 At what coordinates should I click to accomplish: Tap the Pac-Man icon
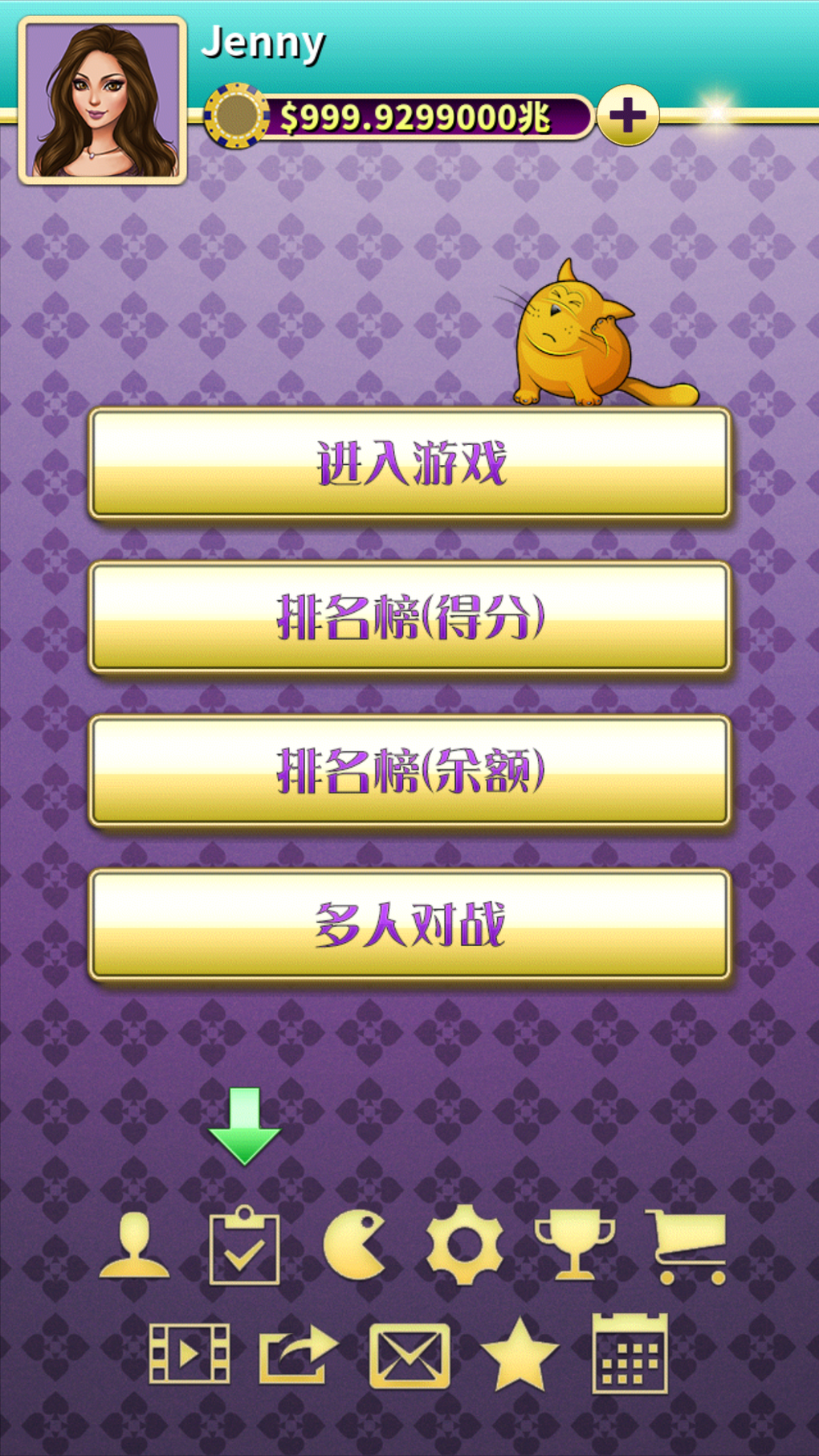coord(354,1245)
